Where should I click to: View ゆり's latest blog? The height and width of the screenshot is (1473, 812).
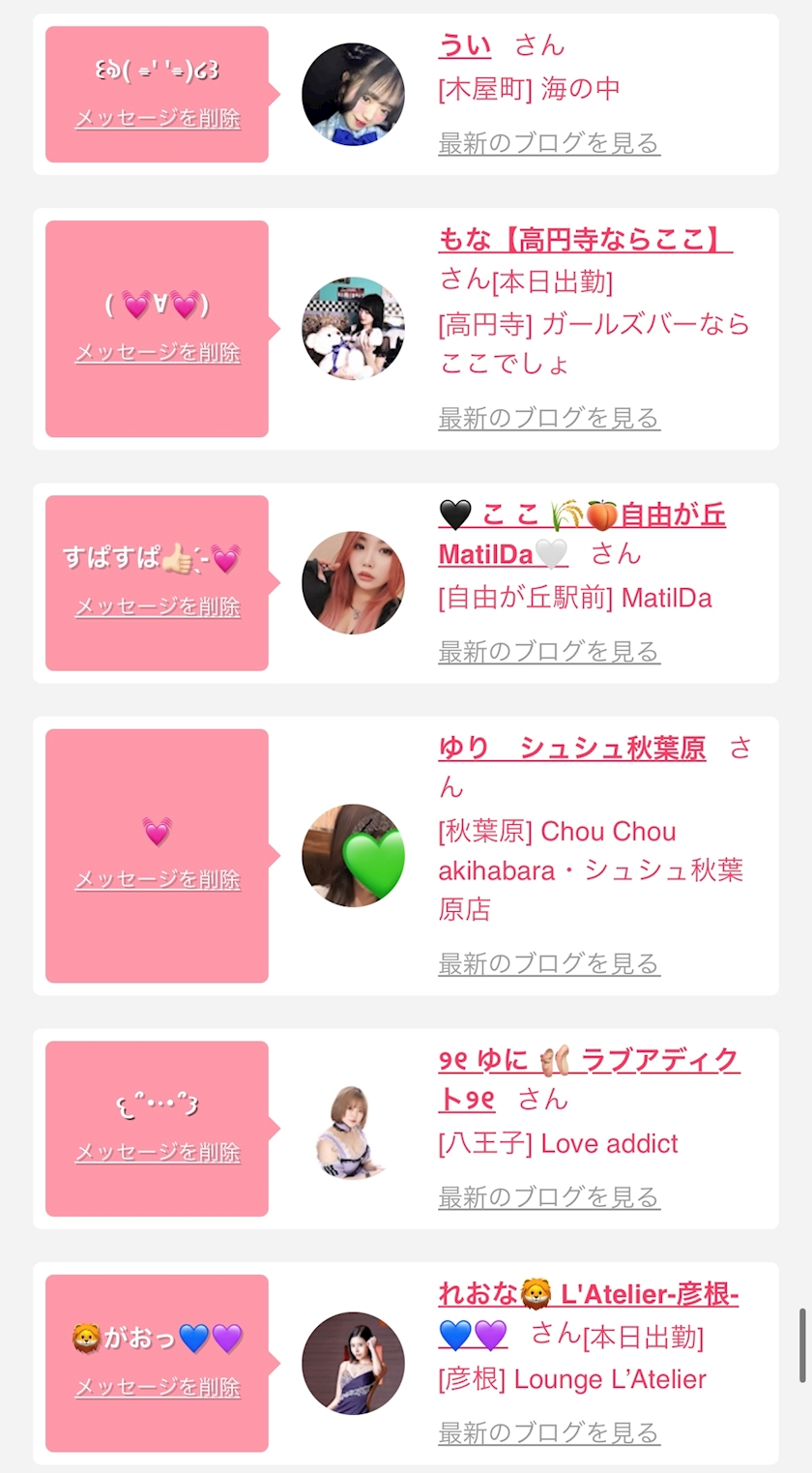pyautogui.click(x=549, y=963)
